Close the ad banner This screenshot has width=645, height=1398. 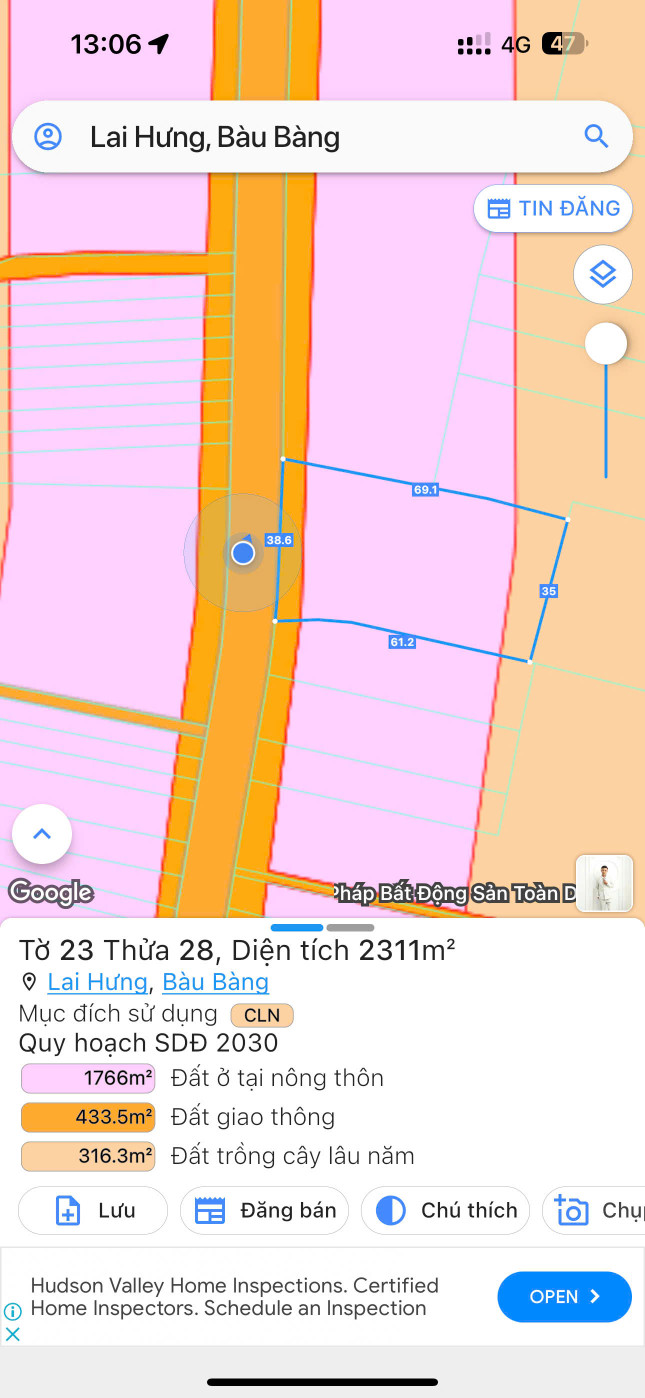click(x=13, y=1334)
